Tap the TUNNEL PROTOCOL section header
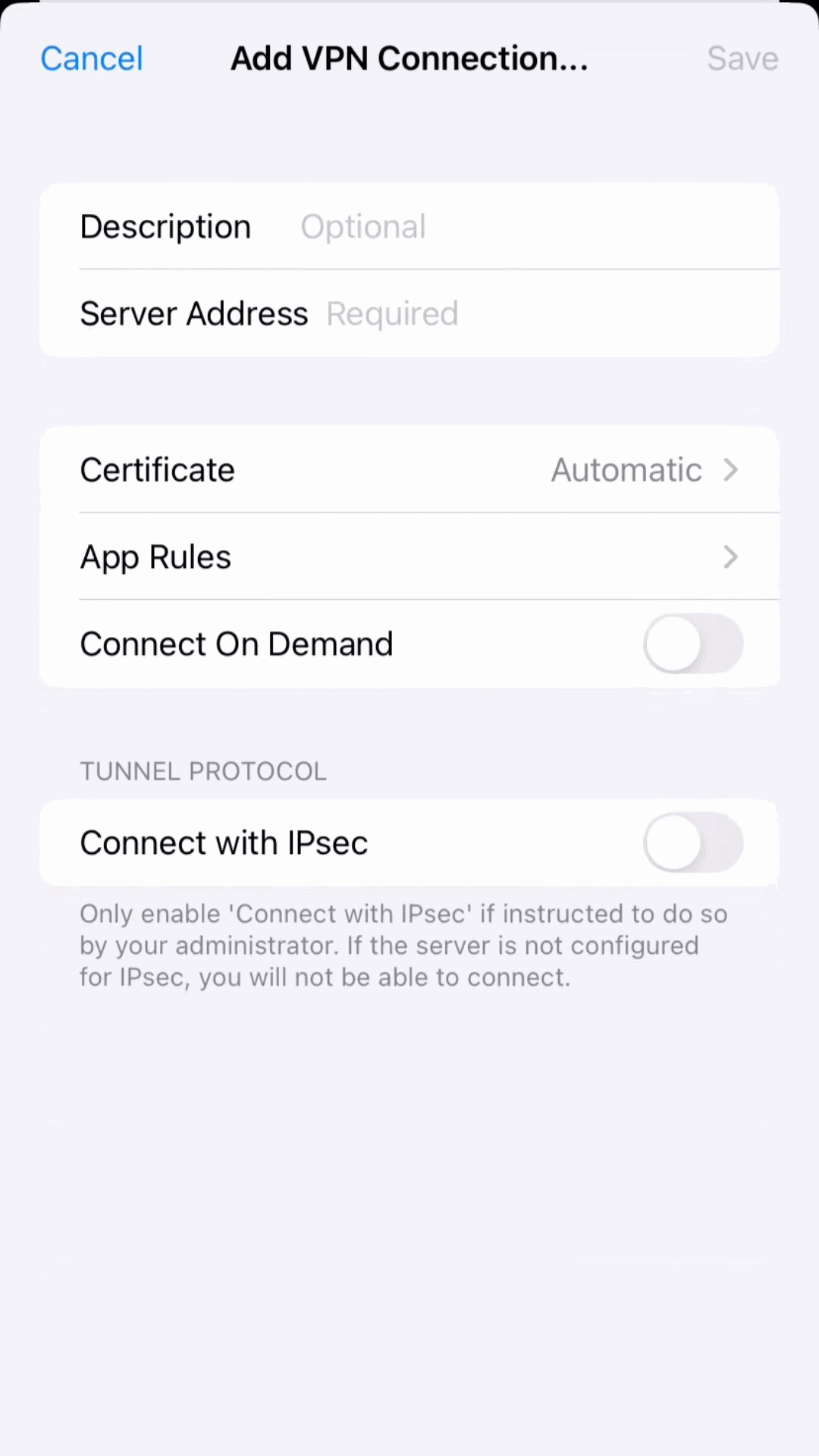 tap(203, 770)
